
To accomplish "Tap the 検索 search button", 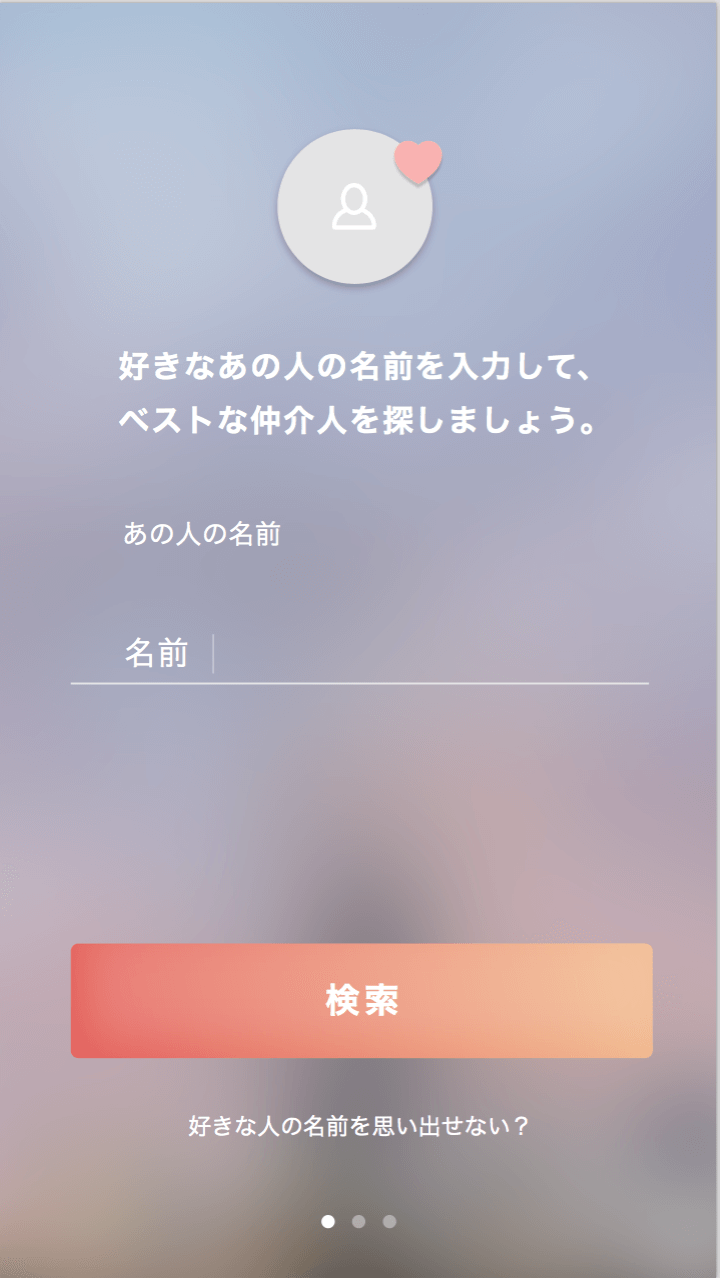I will 361,1000.
